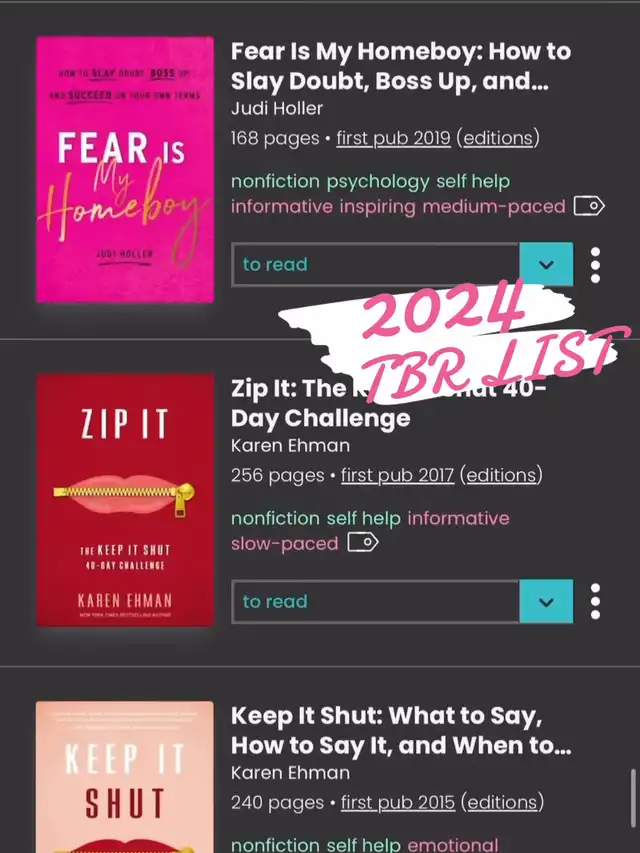Tap the tag icon under Zip It
640x853 pixels.
coord(363,543)
